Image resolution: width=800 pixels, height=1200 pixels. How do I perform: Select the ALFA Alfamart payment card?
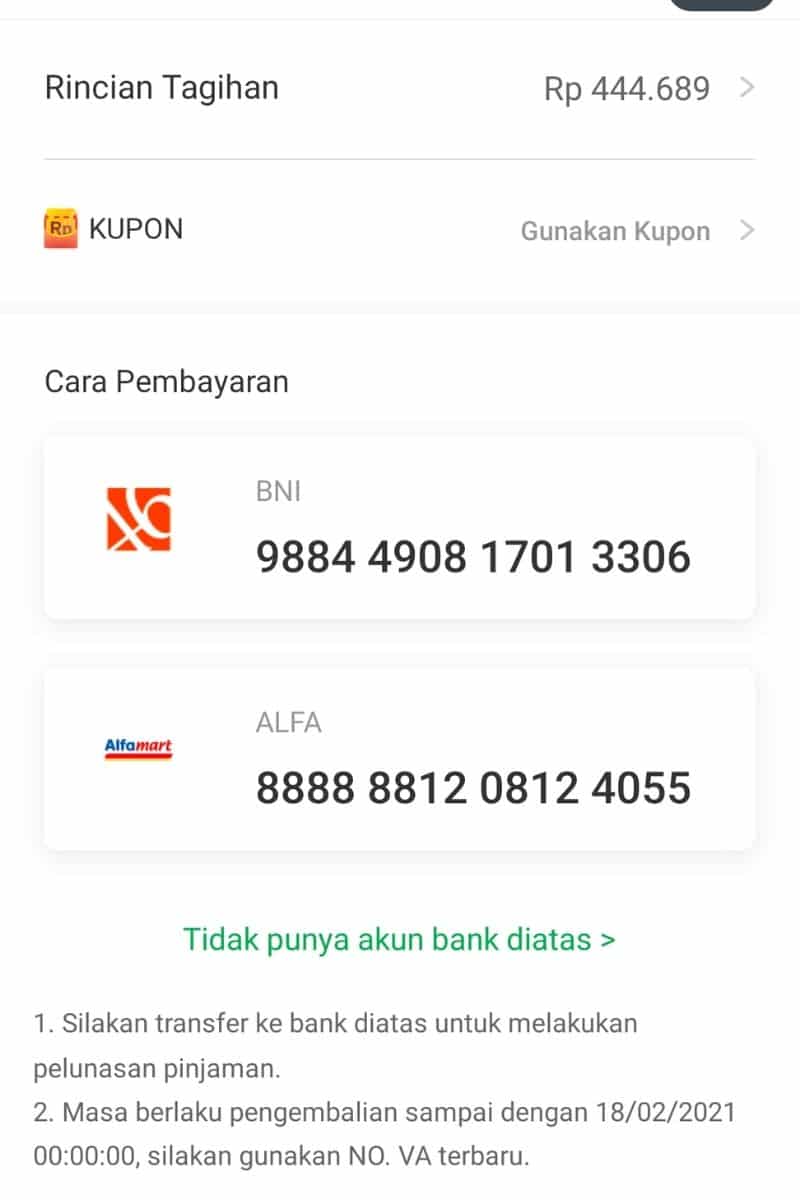pos(400,759)
